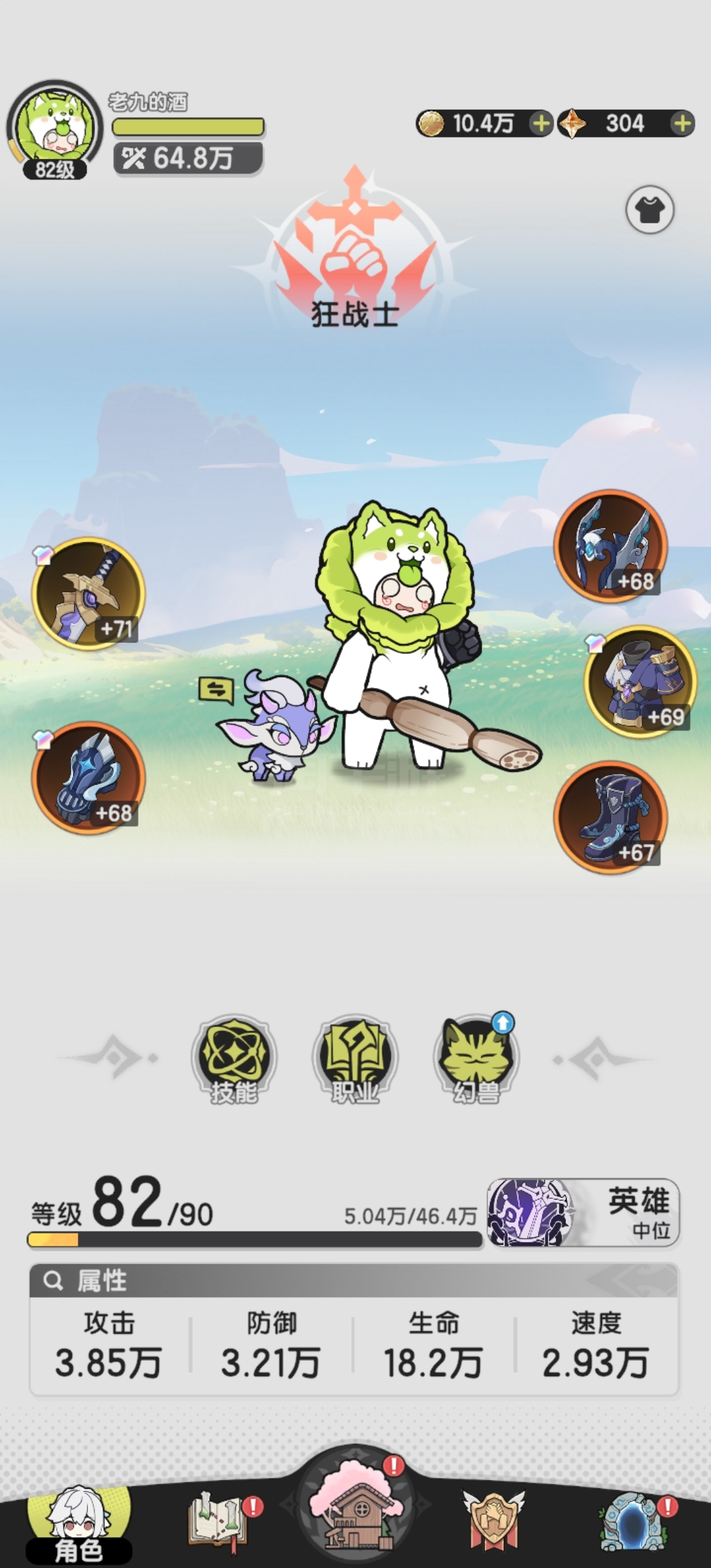The width and height of the screenshot is (711, 1568).
Task: Open the +68 gauntlet equipment slot
Action: pyautogui.click(x=88, y=777)
